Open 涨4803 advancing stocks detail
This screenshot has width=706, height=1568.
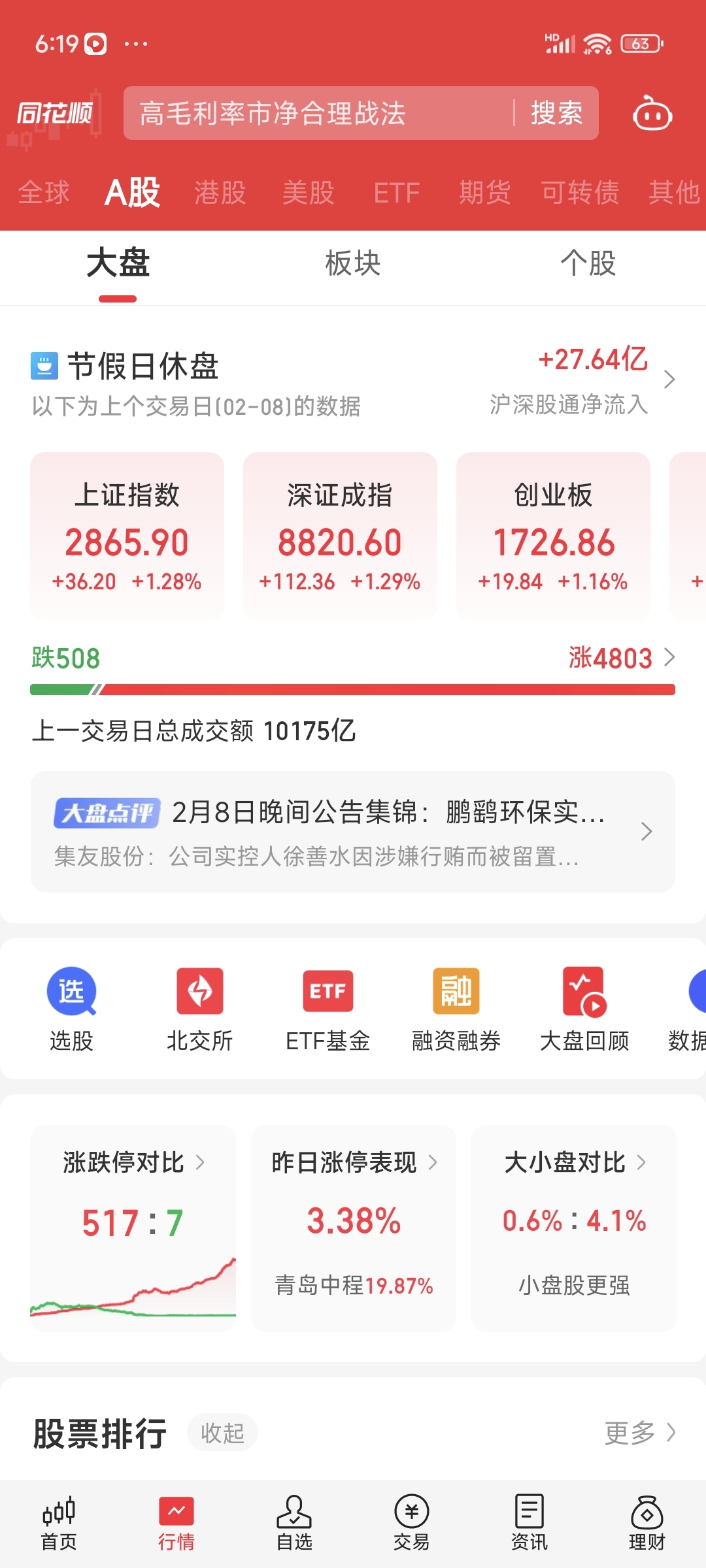pos(611,658)
